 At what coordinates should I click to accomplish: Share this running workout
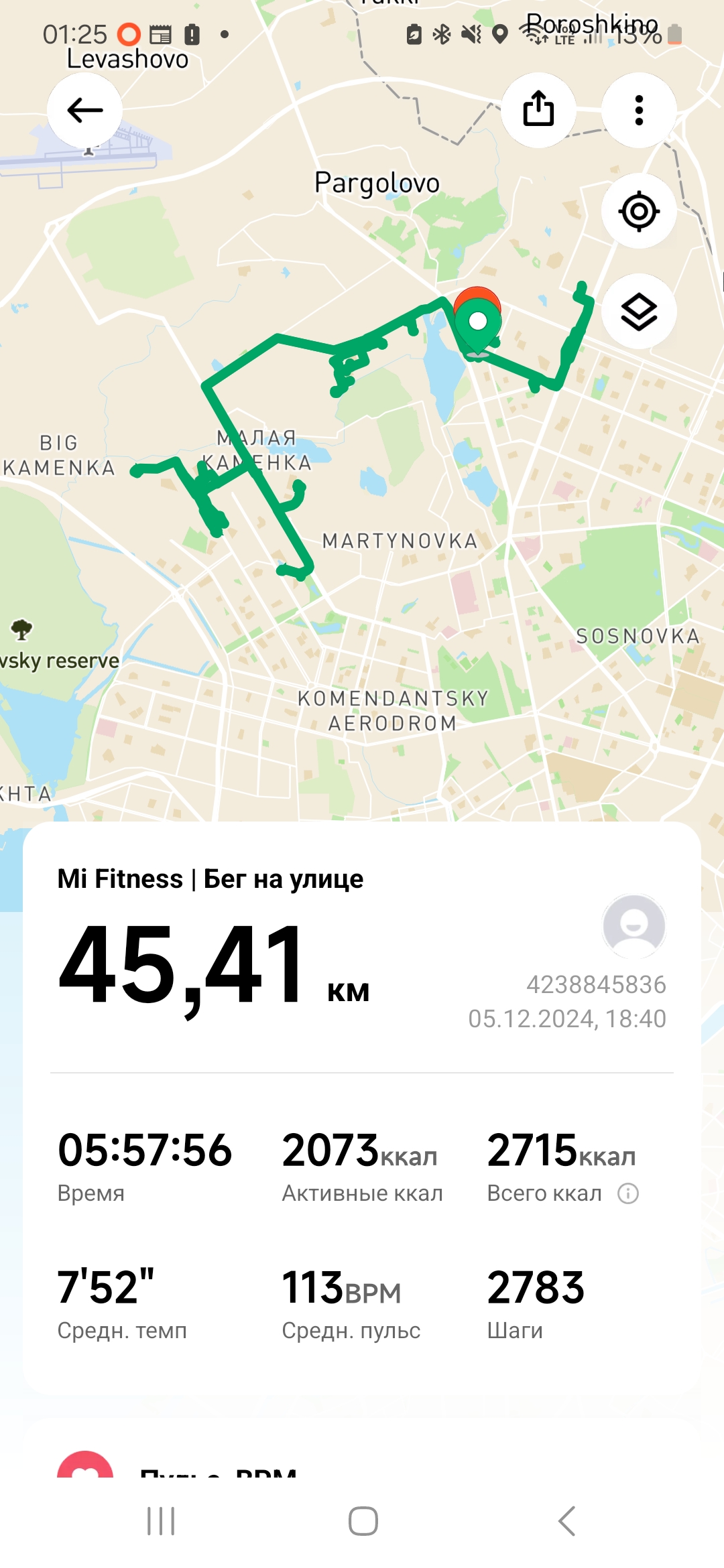click(x=538, y=110)
